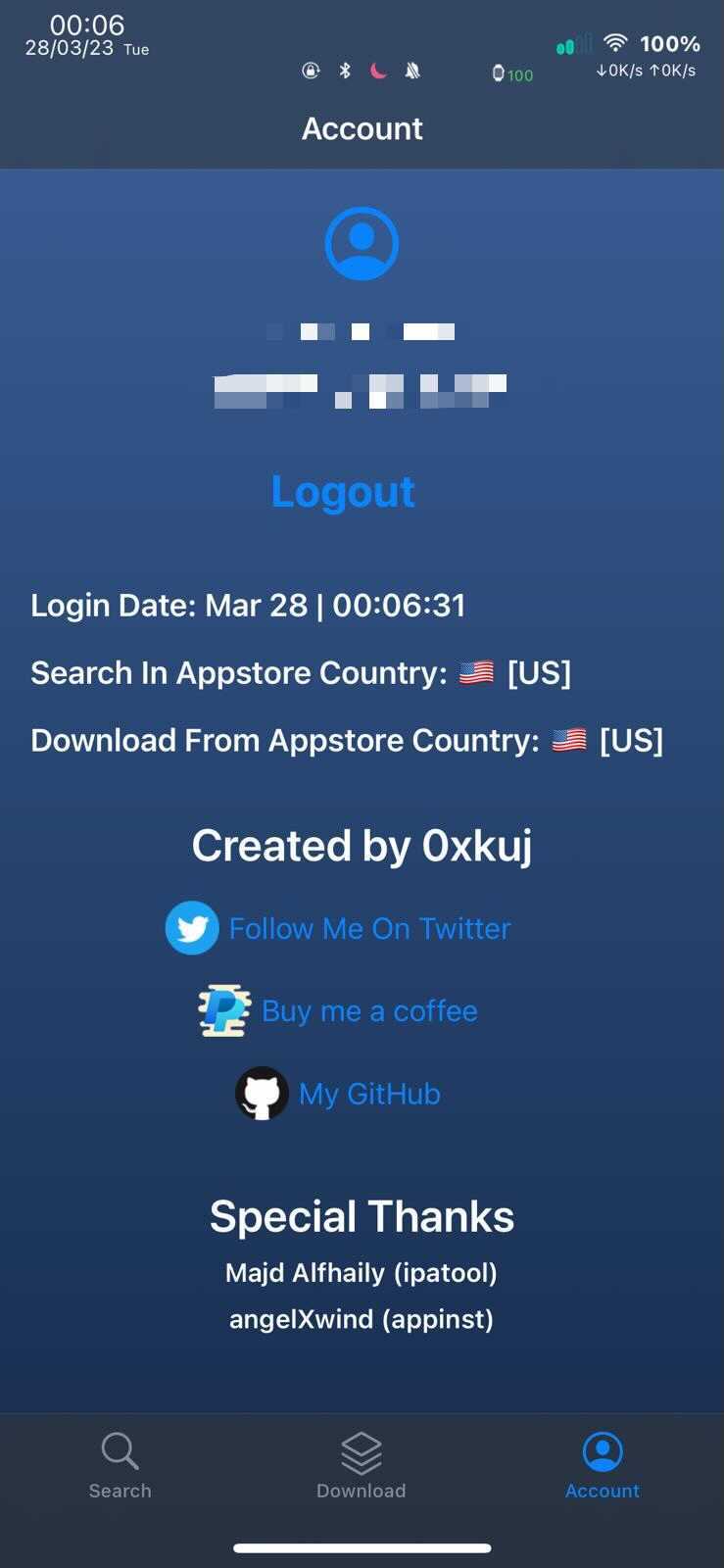724x1568 pixels.
Task: Select the Account tab
Action: [x=602, y=1465]
